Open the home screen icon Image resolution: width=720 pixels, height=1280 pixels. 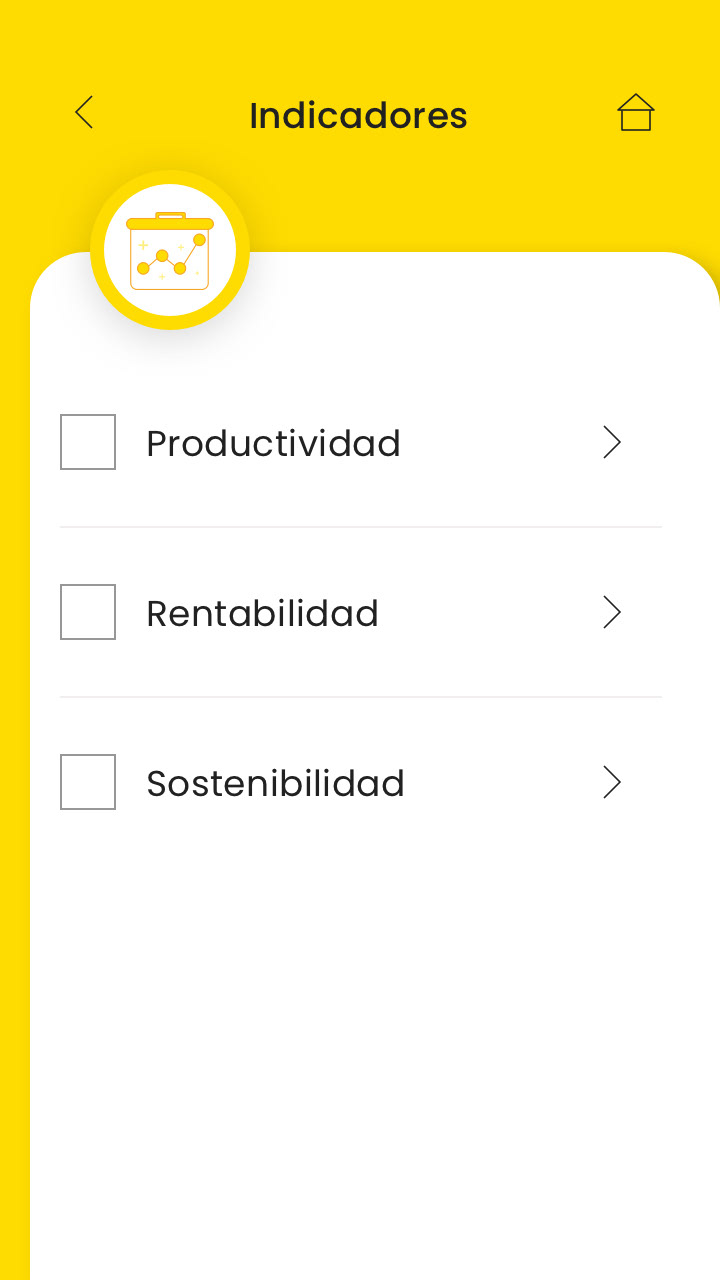[x=635, y=113]
